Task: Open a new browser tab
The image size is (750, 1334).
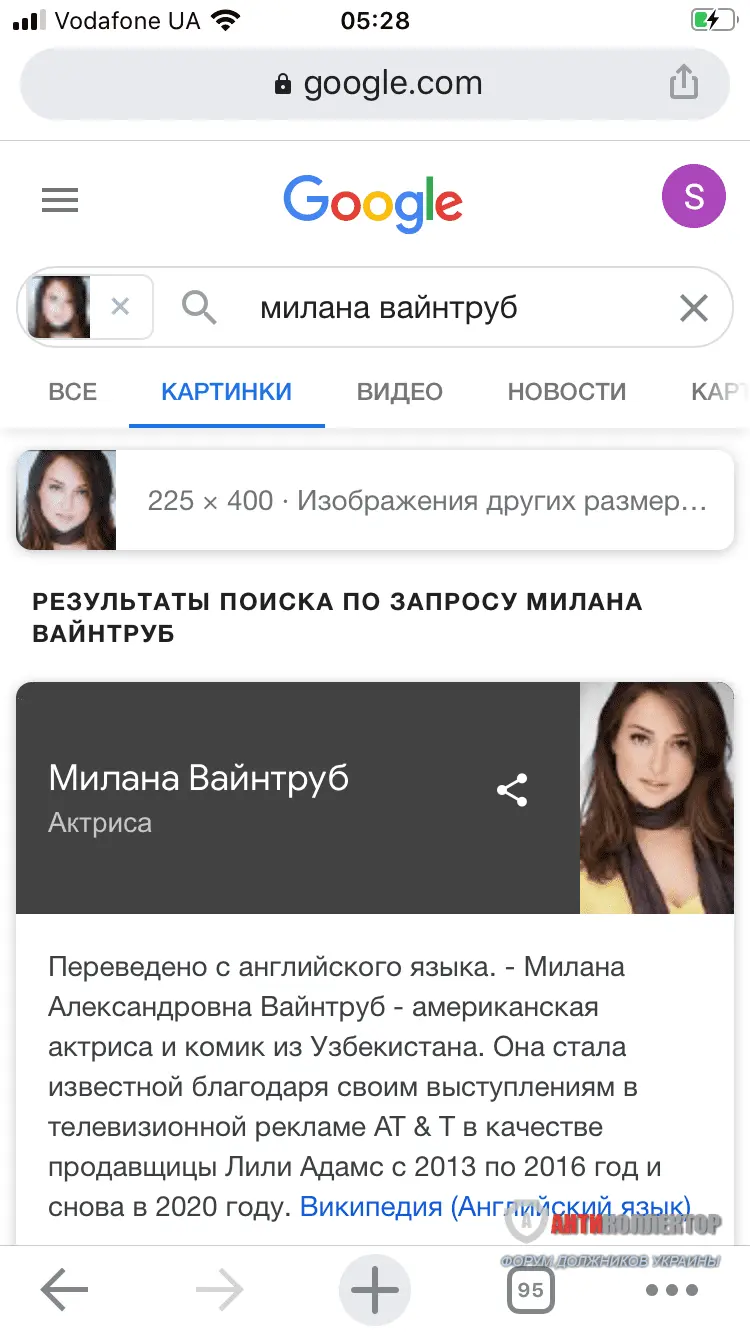Action: pyautogui.click(x=375, y=1290)
